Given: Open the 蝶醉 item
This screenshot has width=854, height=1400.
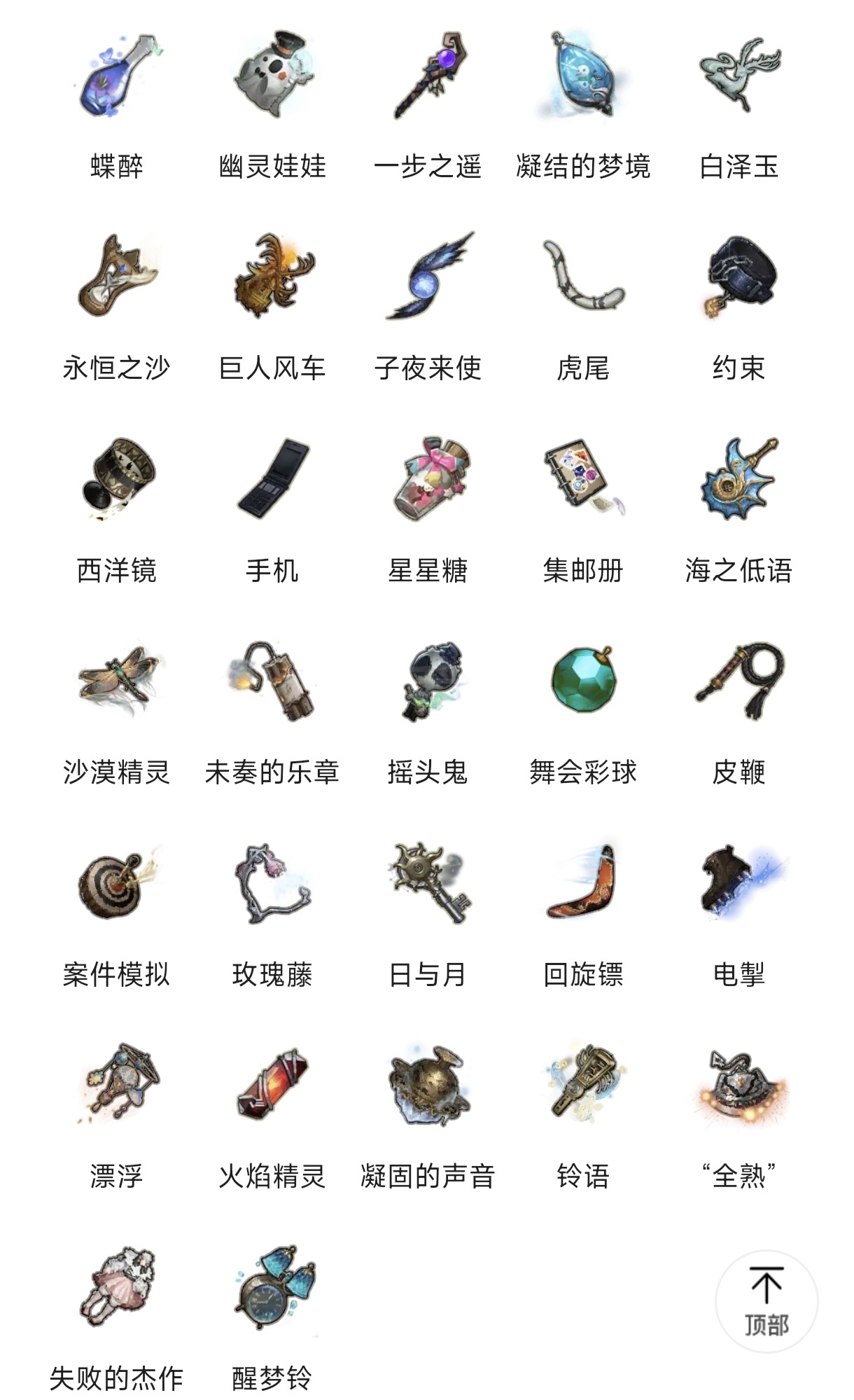Looking at the screenshot, I should 117,105.
